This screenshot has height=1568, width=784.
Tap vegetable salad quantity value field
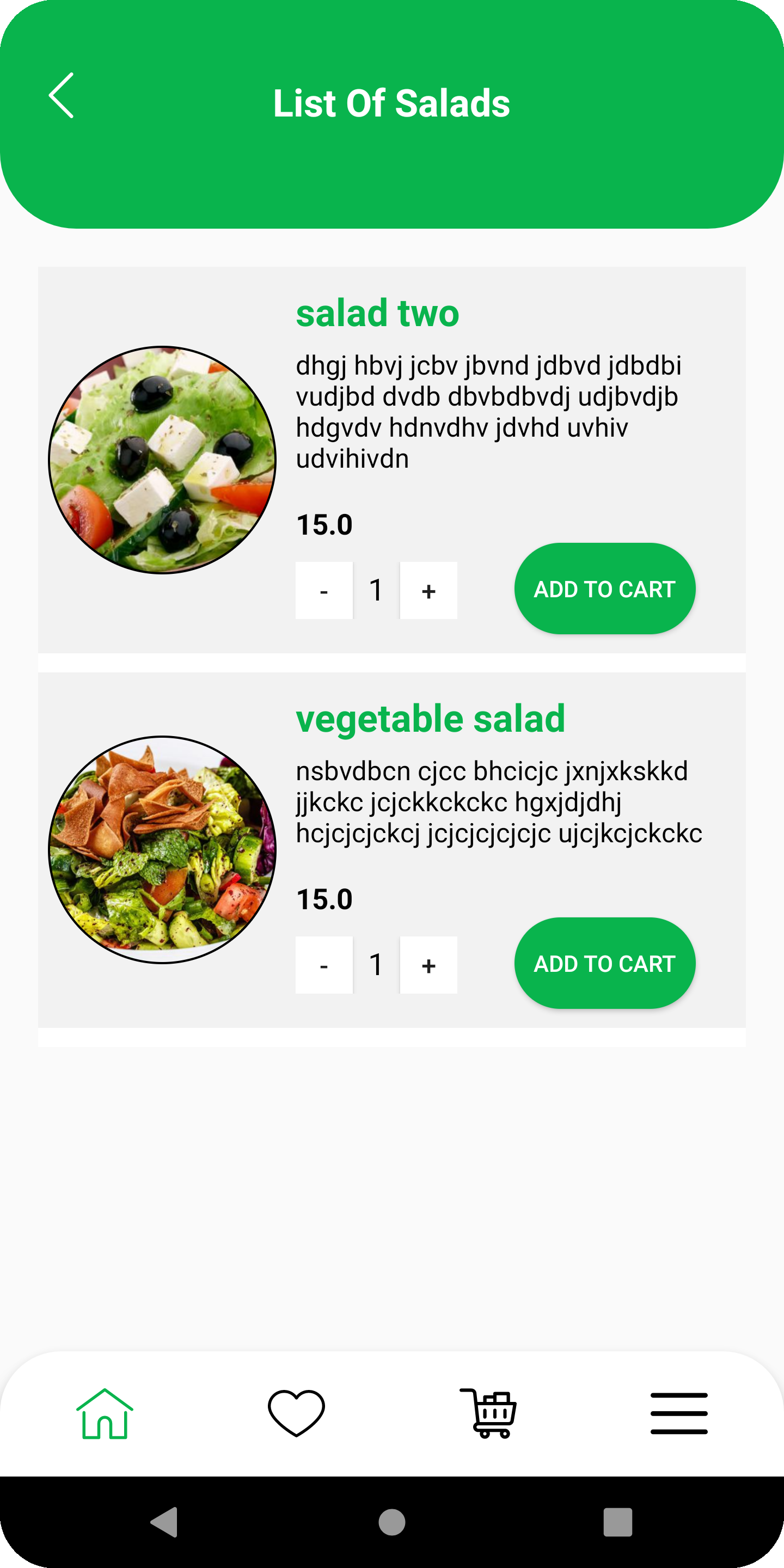(376, 965)
